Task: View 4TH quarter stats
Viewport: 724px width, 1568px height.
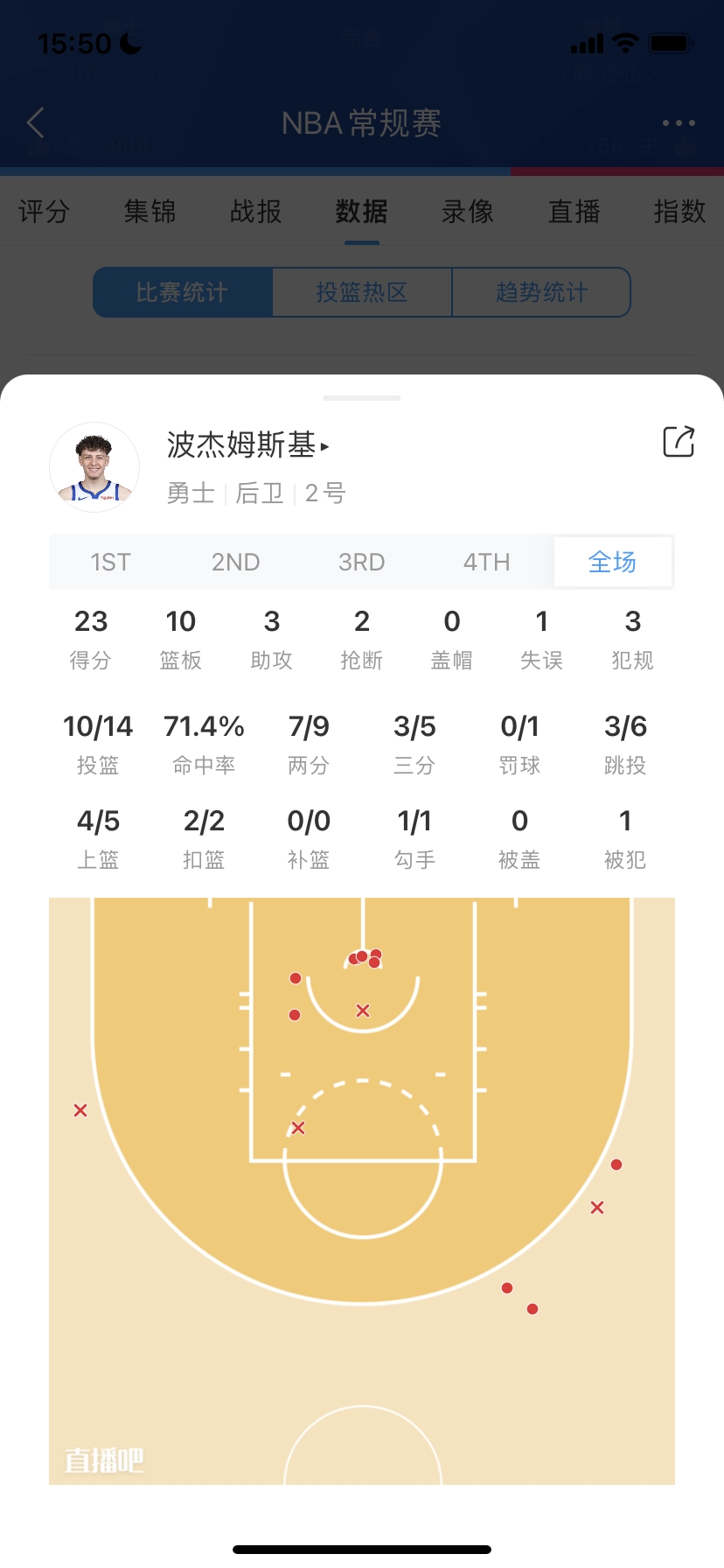Action: click(487, 562)
